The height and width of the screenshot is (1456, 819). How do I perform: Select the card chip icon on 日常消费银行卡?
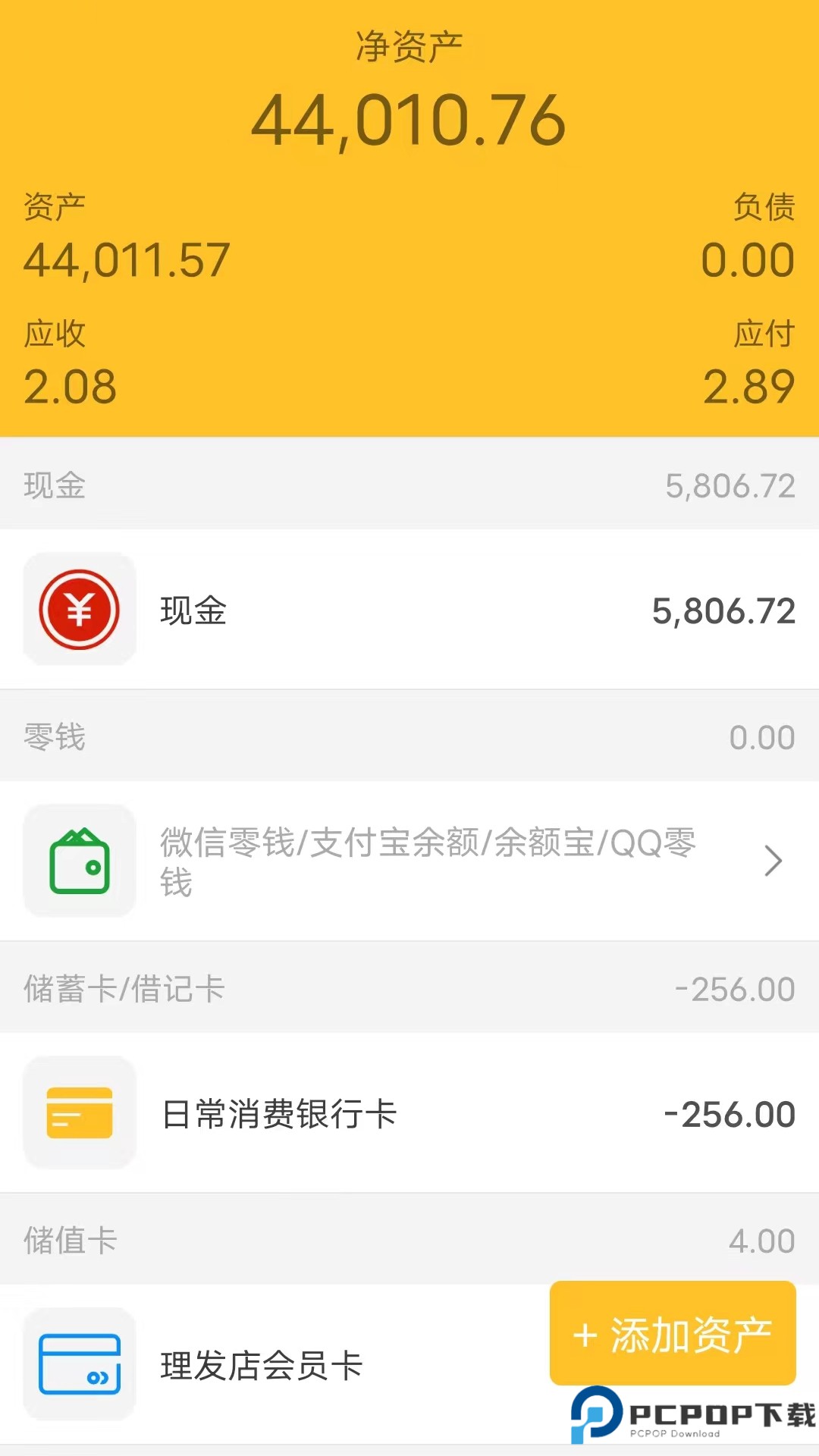[x=79, y=1113]
